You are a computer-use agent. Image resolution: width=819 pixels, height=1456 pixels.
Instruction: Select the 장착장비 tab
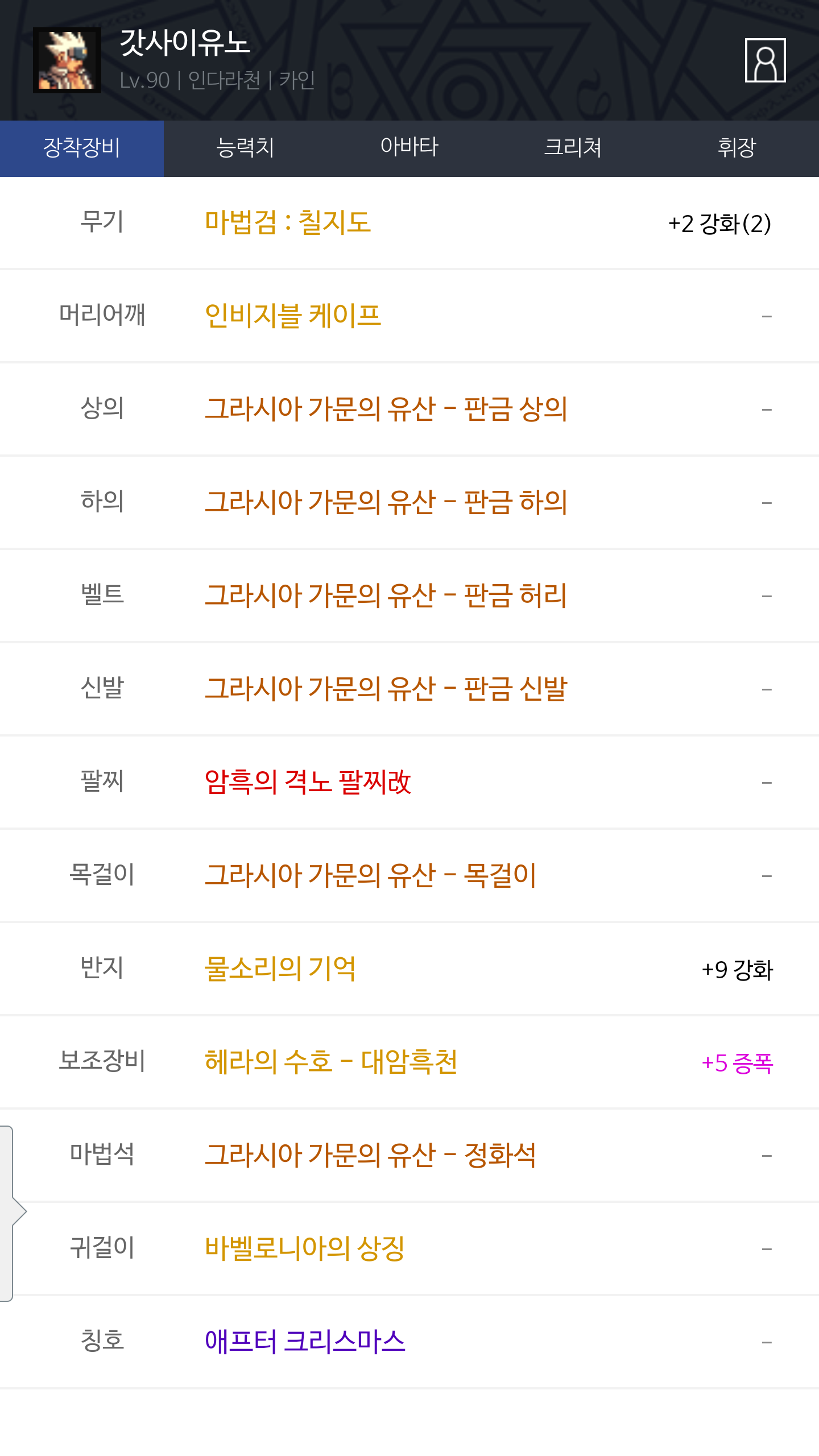82,148
